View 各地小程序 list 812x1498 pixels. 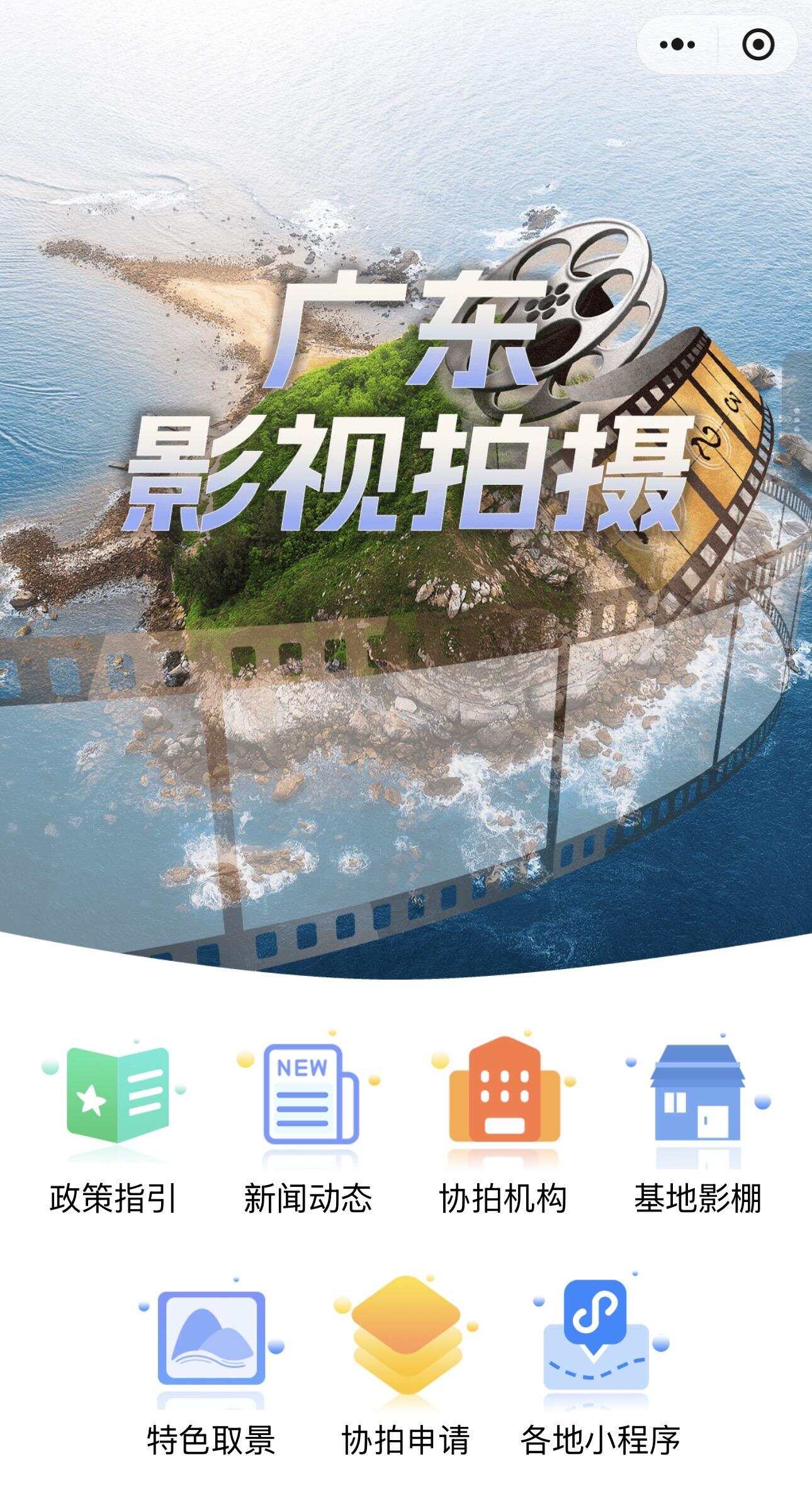[x=601, y=1366]
